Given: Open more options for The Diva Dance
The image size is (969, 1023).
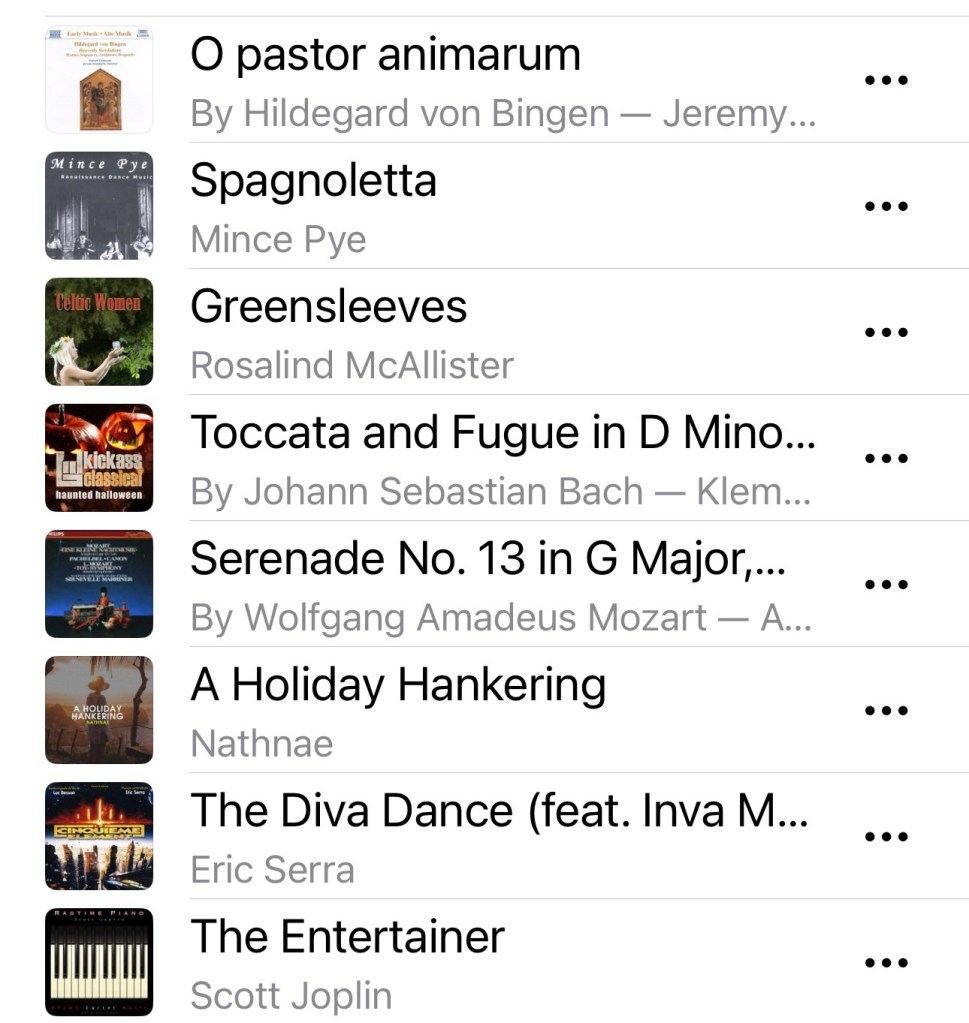Looking at the screenshot, I should pos(885,836).
